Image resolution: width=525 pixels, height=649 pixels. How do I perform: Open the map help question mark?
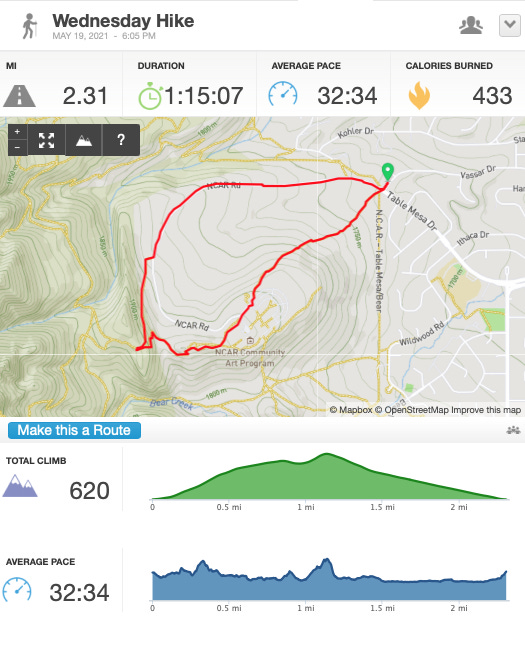(121, 140)
